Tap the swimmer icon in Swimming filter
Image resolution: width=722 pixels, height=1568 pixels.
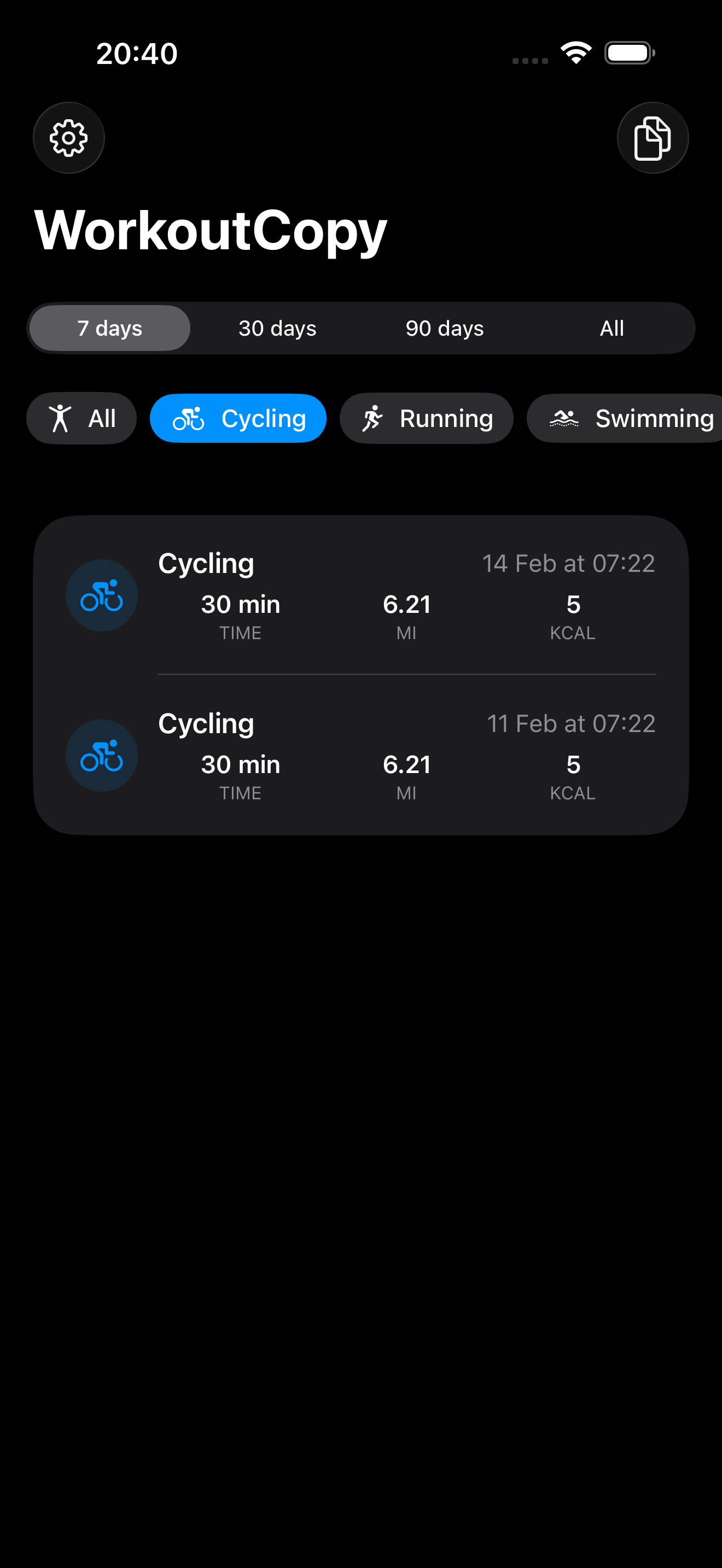(x=564, y=418)
